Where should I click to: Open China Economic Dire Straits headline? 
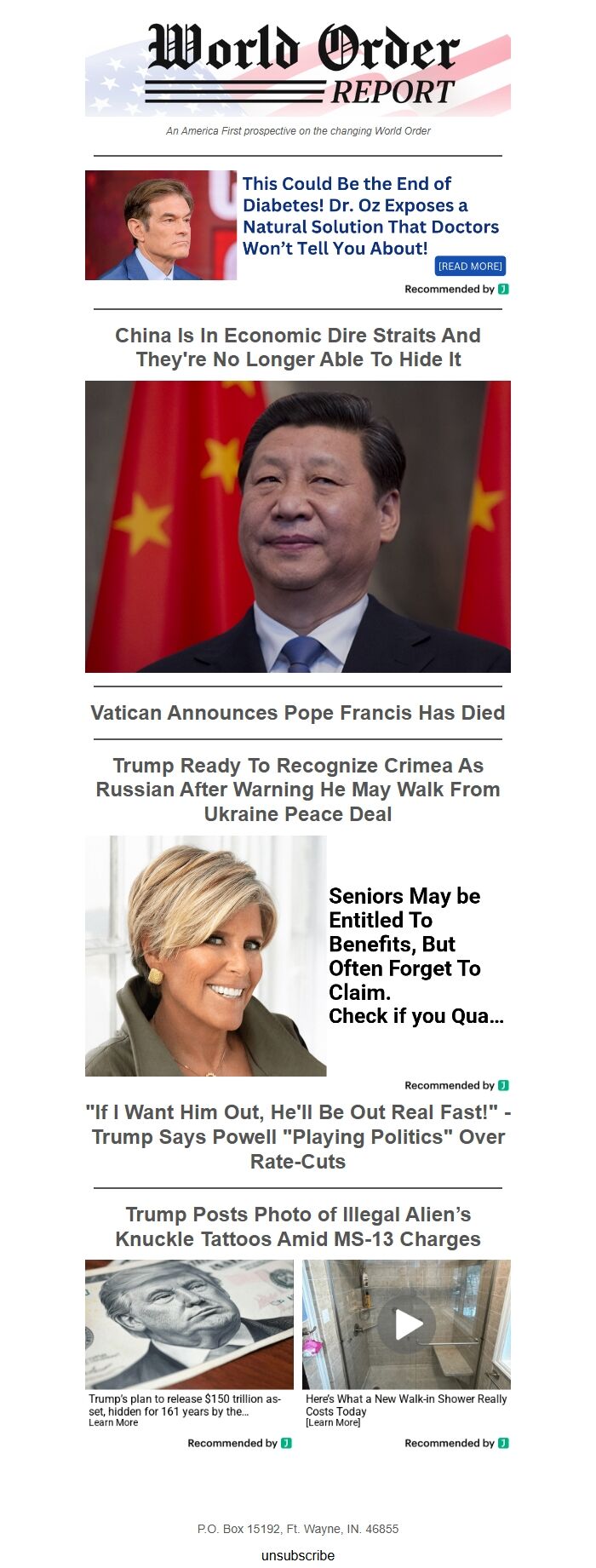tap(298, 347)
